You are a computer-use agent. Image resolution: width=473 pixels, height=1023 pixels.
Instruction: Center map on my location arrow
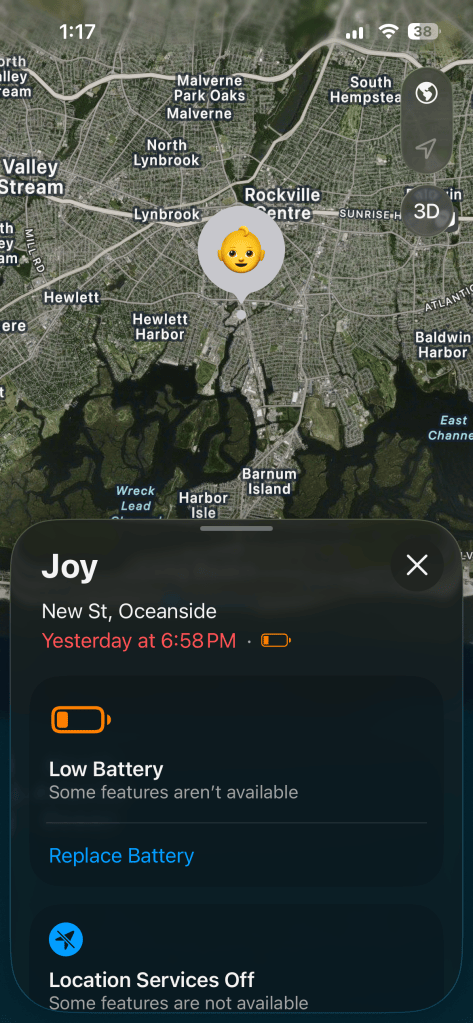[x=426, y=151]
